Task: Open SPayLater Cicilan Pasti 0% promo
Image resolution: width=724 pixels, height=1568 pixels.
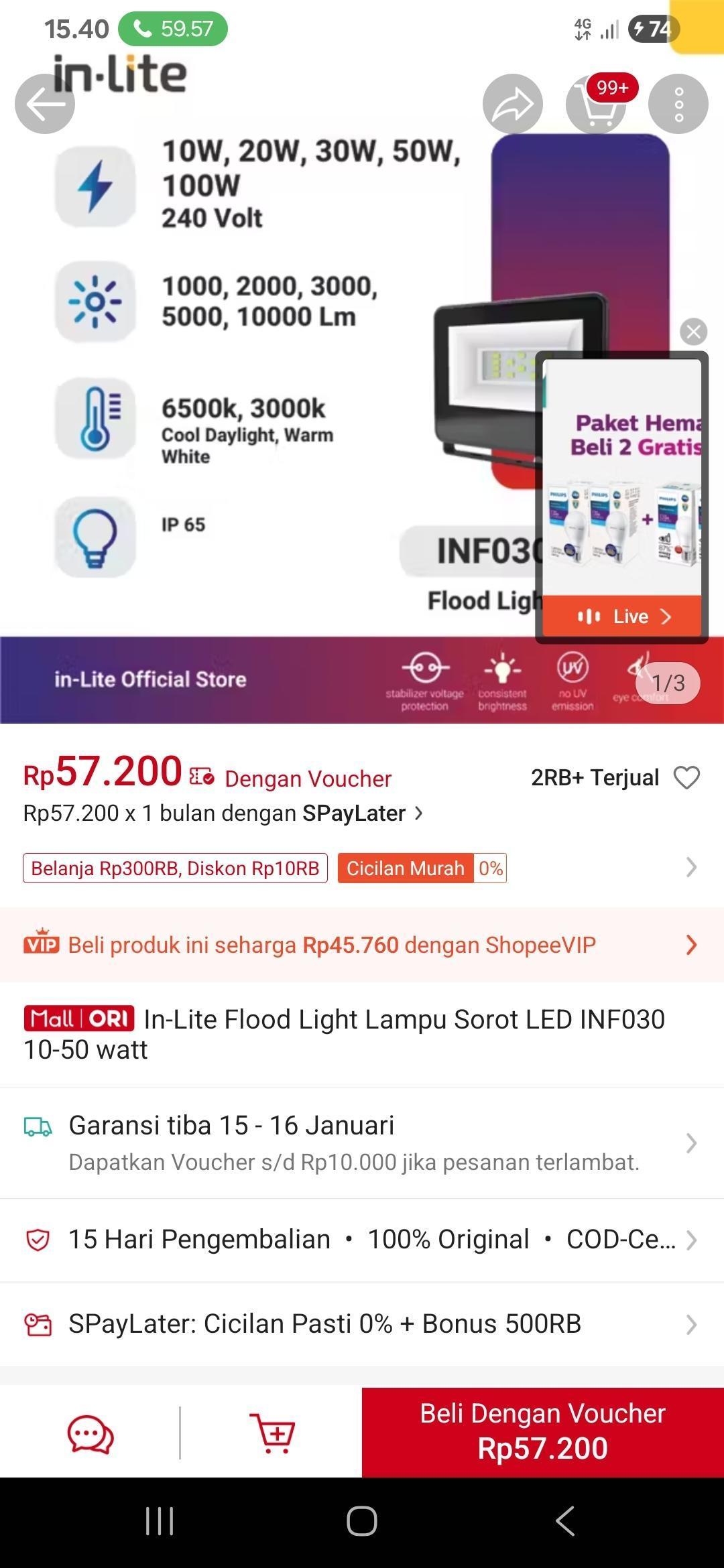Action: click(362, 1324)
